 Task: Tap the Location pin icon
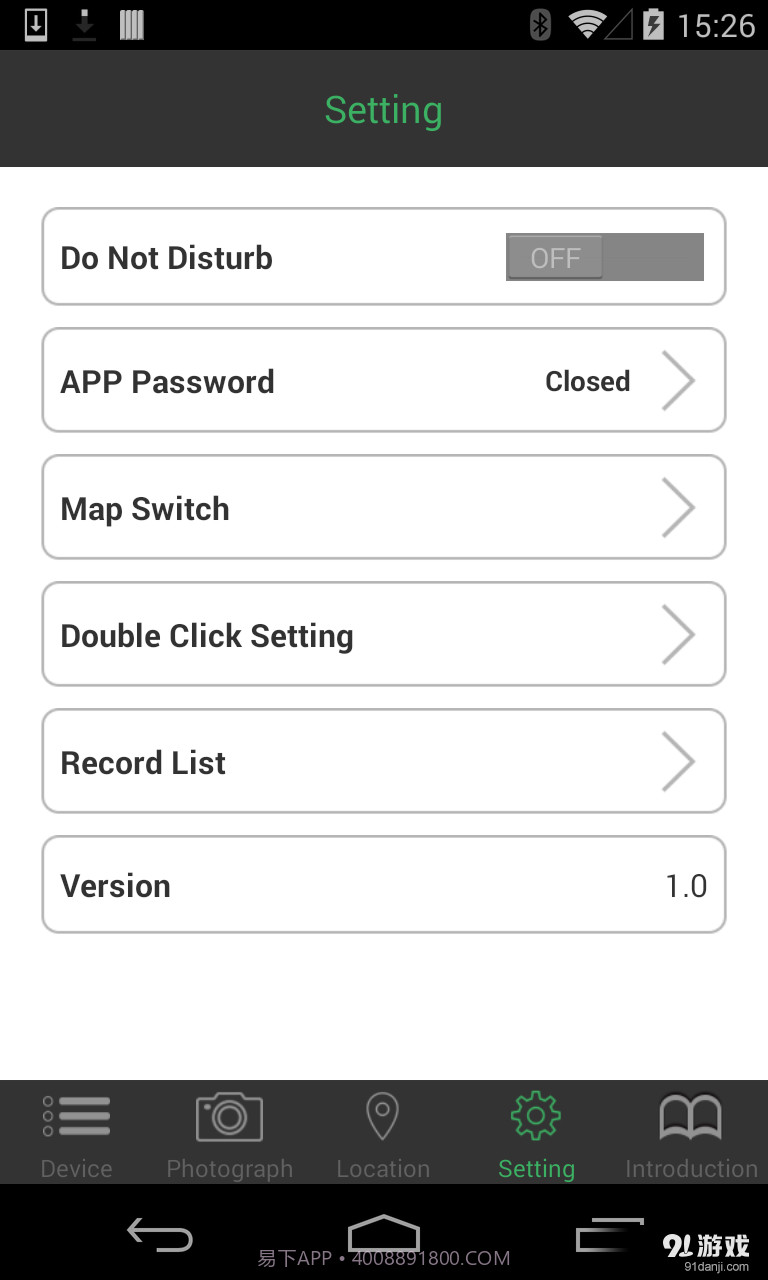pos(383,1115)
